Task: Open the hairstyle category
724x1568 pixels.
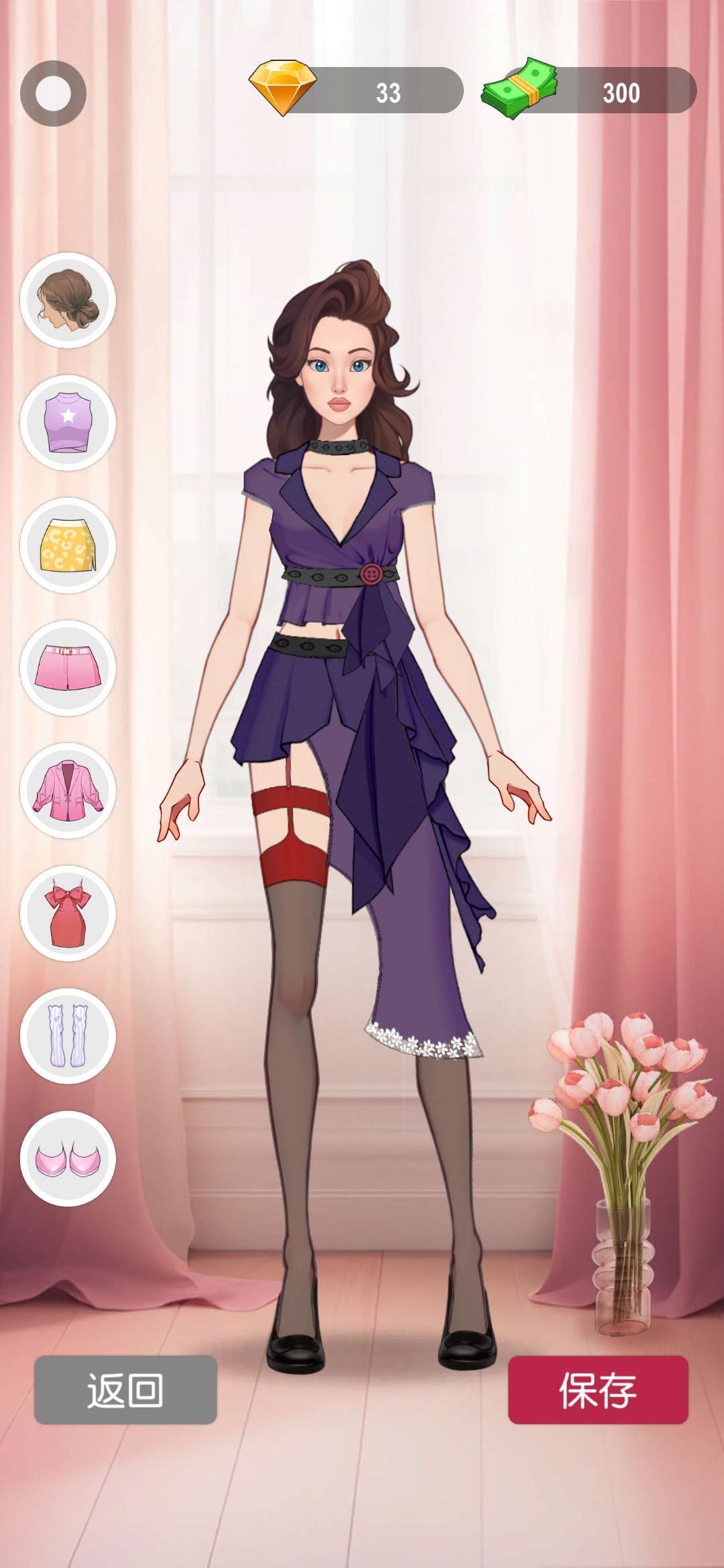Action: (x=68, y=300)
